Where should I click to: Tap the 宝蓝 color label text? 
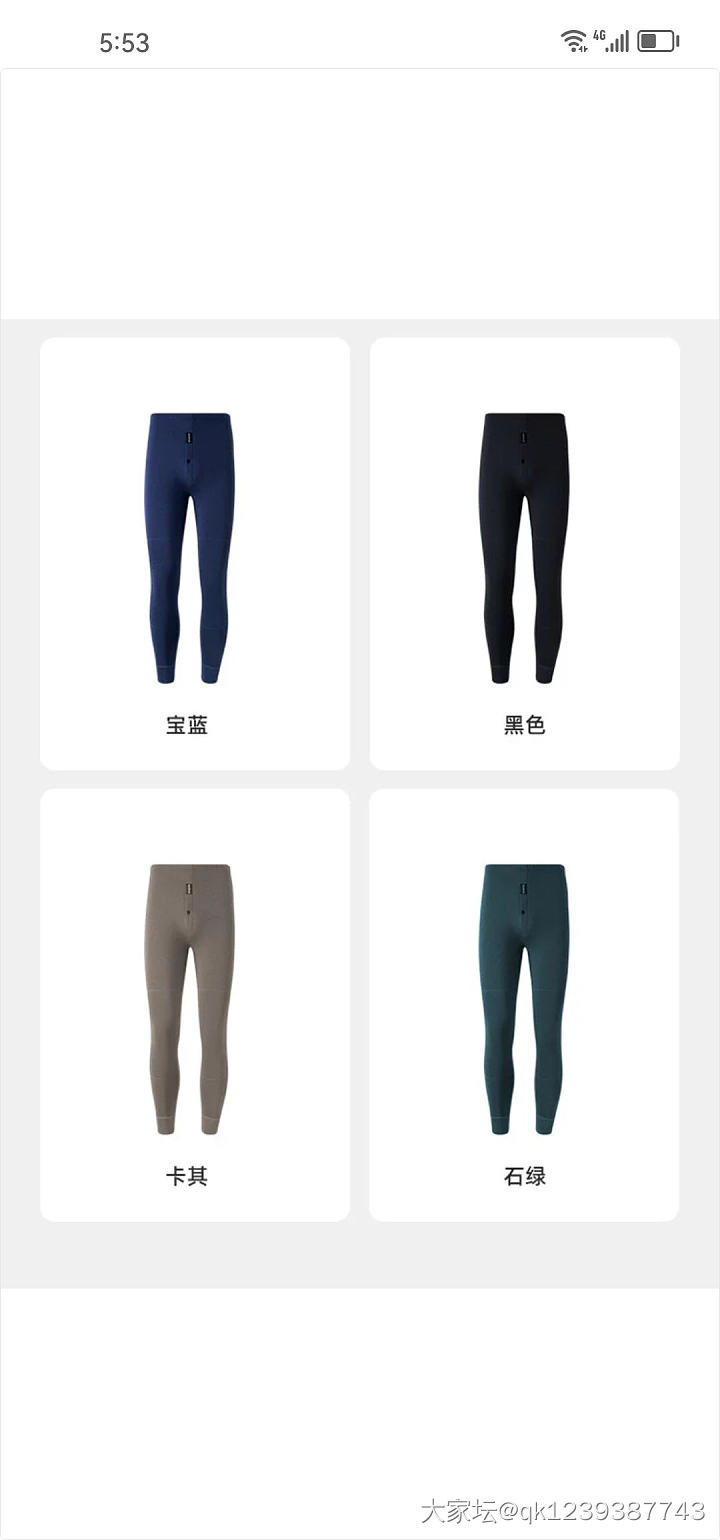[x=188, y=722]
